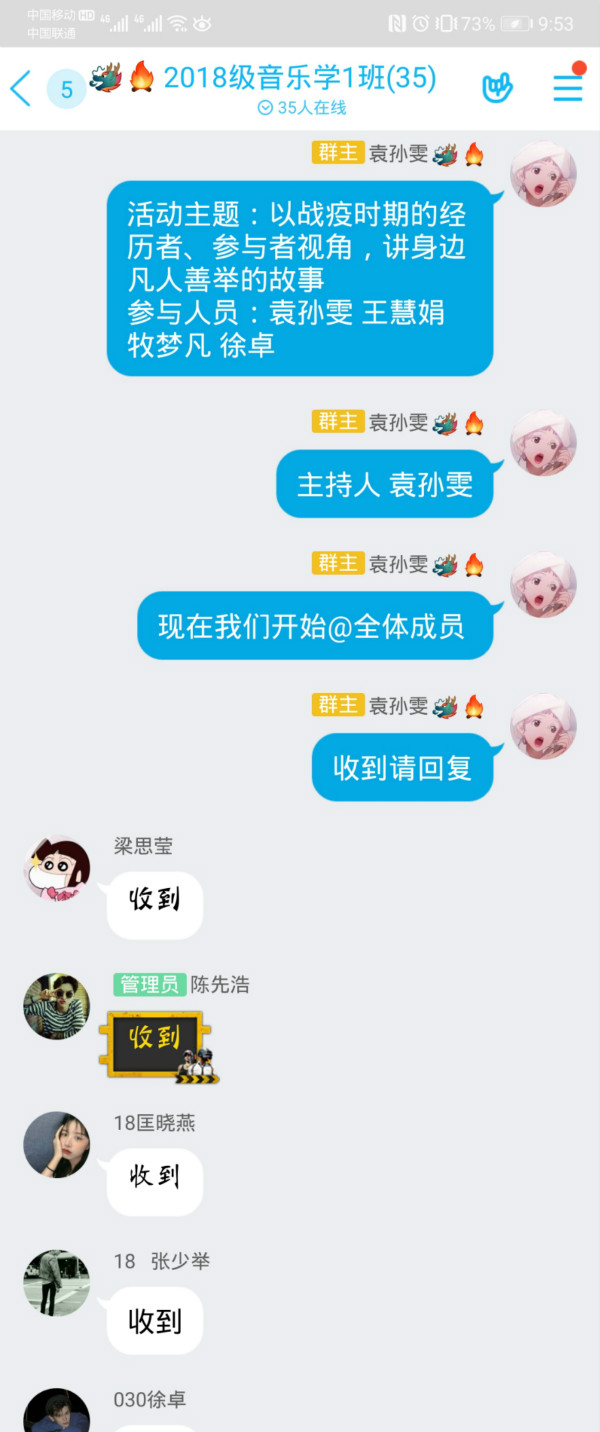600x1432 pixels.
Task: Open group info via 2018级音乐学1班 title
Action: (299, 79)
